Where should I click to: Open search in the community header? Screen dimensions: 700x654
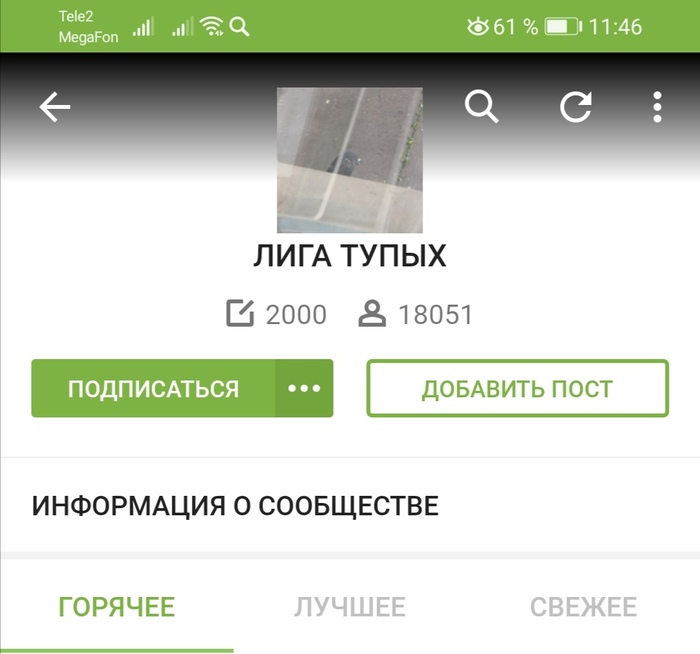pos(481,106)
